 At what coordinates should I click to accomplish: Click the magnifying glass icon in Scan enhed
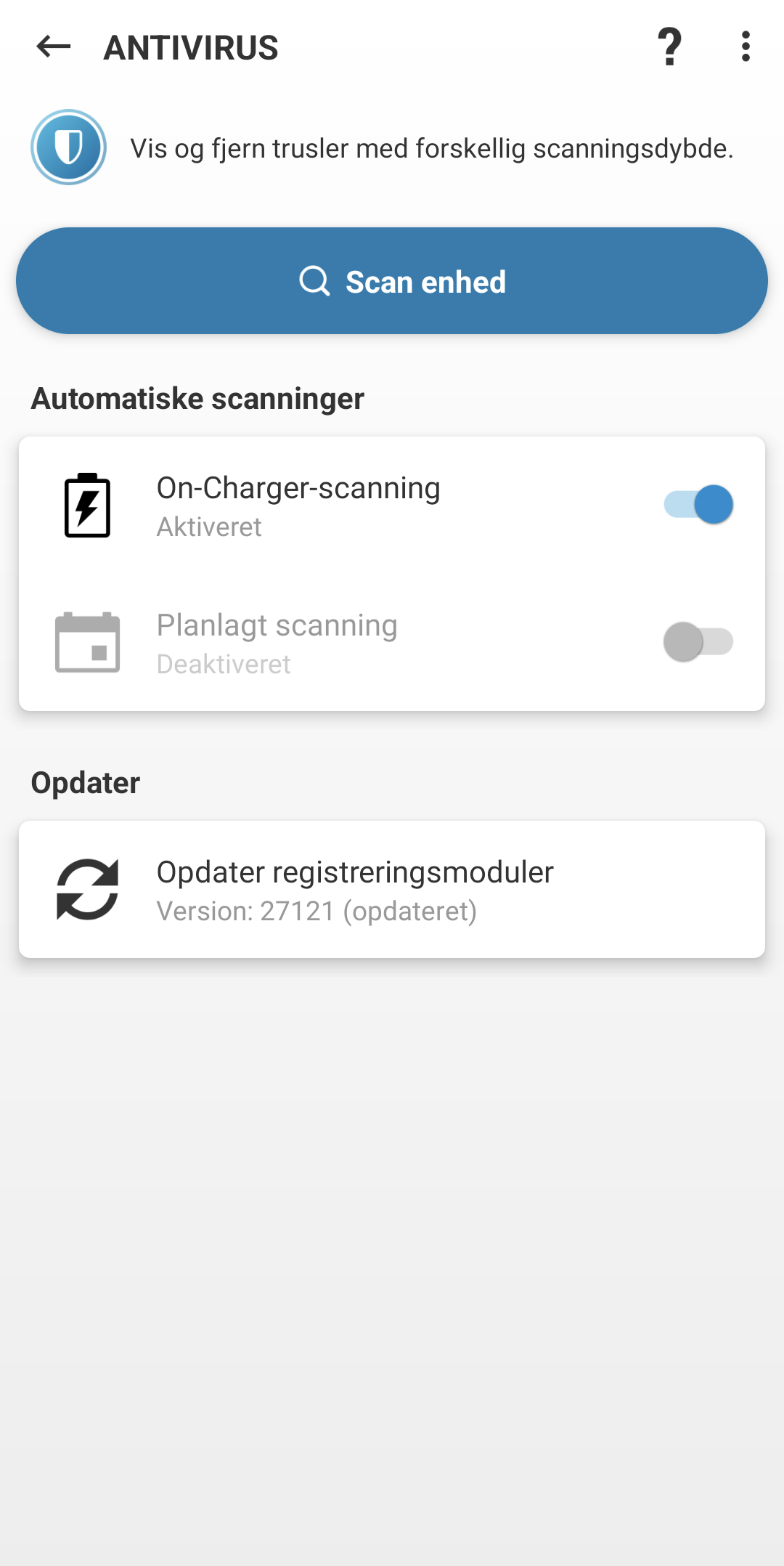314,281
